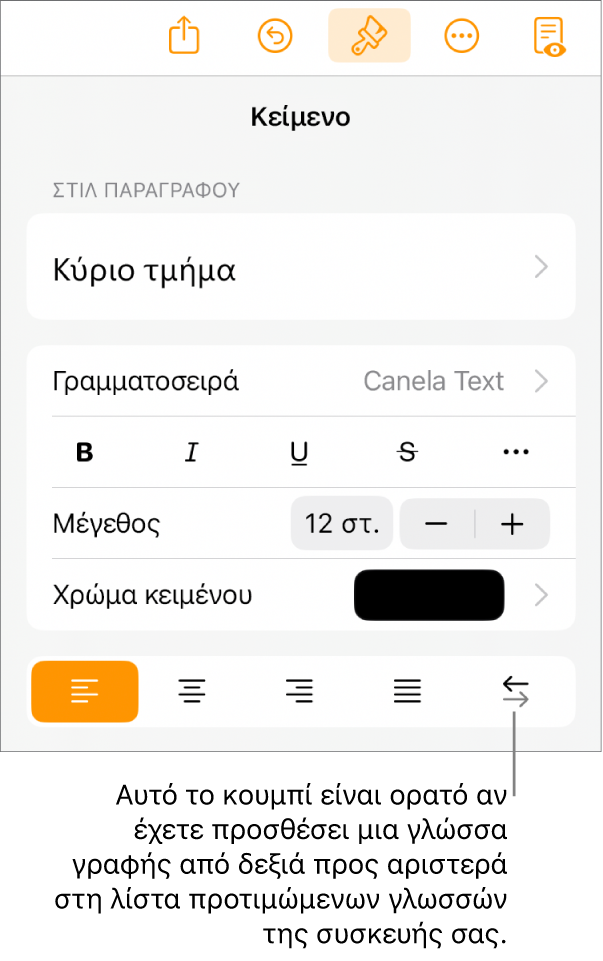Tap the share icon in the toolbar
The width and height of the screenshot is (603, 961).
[x=184, y=36]
